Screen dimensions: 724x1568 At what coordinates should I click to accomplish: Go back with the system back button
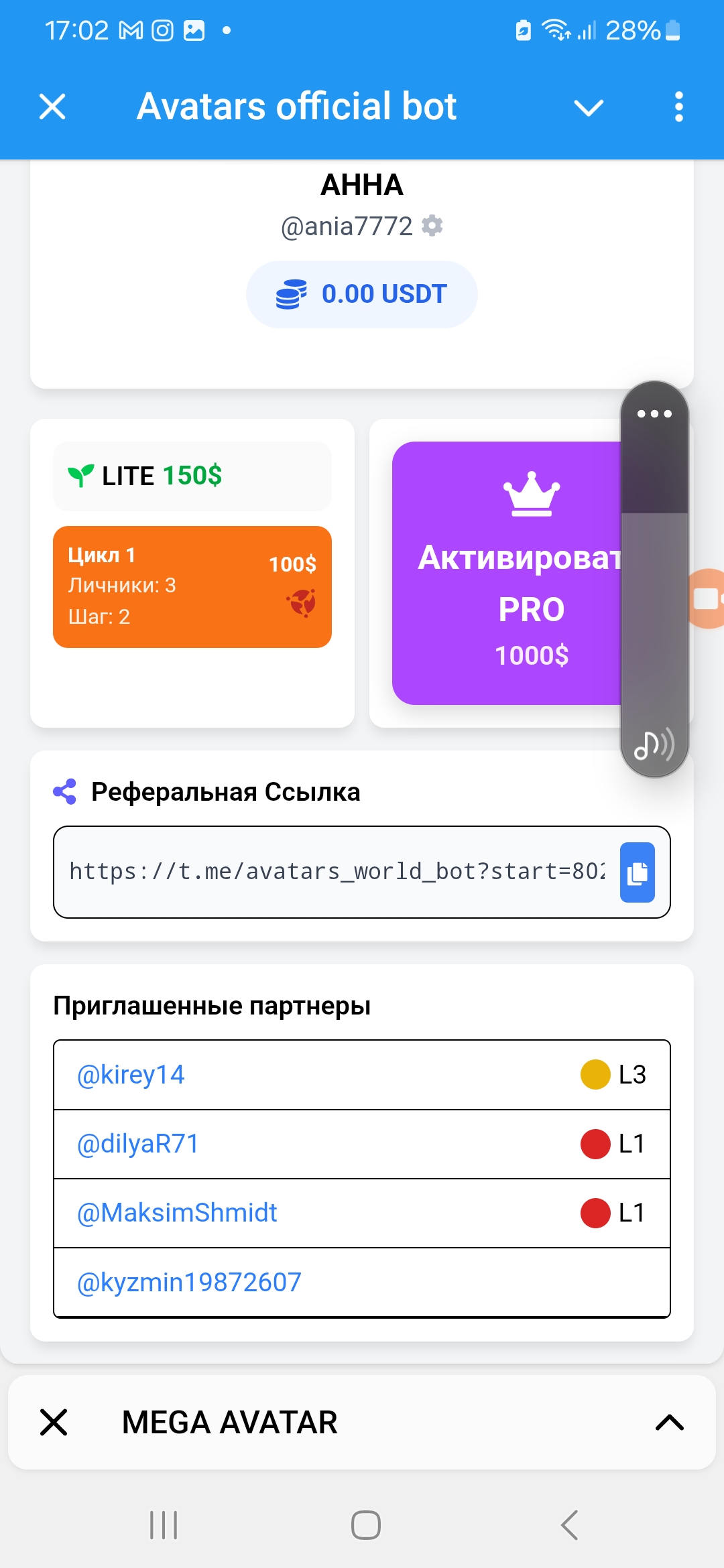click(569, 1526)
